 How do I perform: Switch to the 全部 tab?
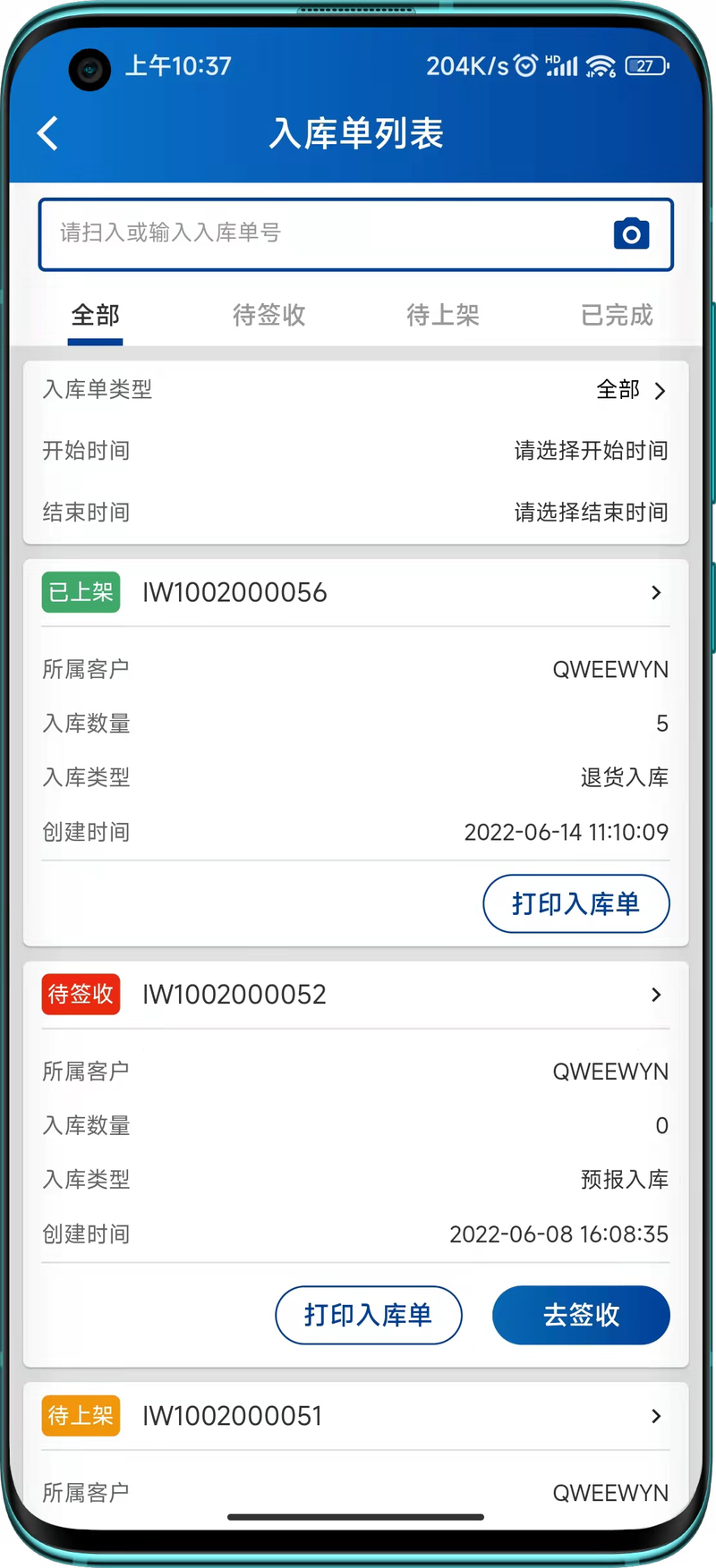point(95,315)
